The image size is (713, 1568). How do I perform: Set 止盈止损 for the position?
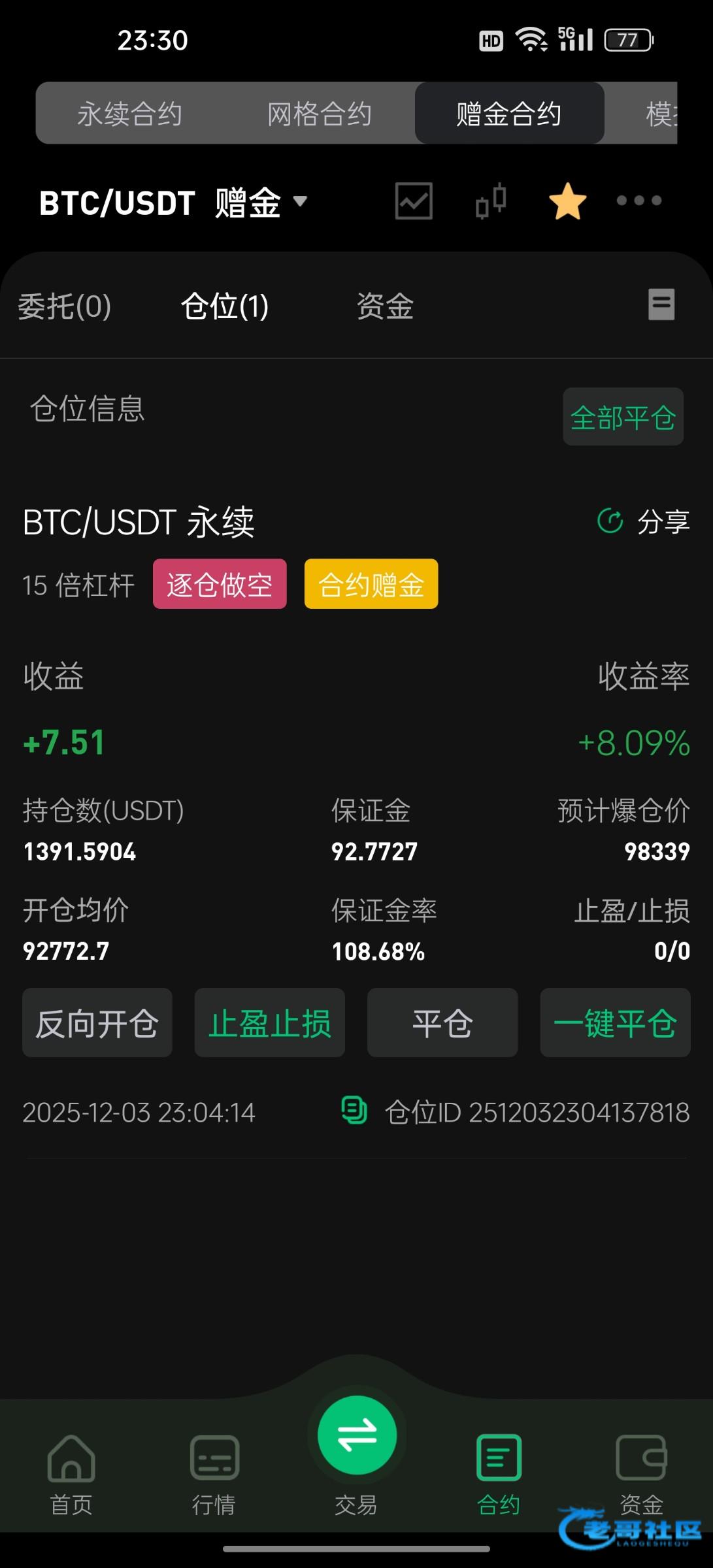[x=270, y=1022]
